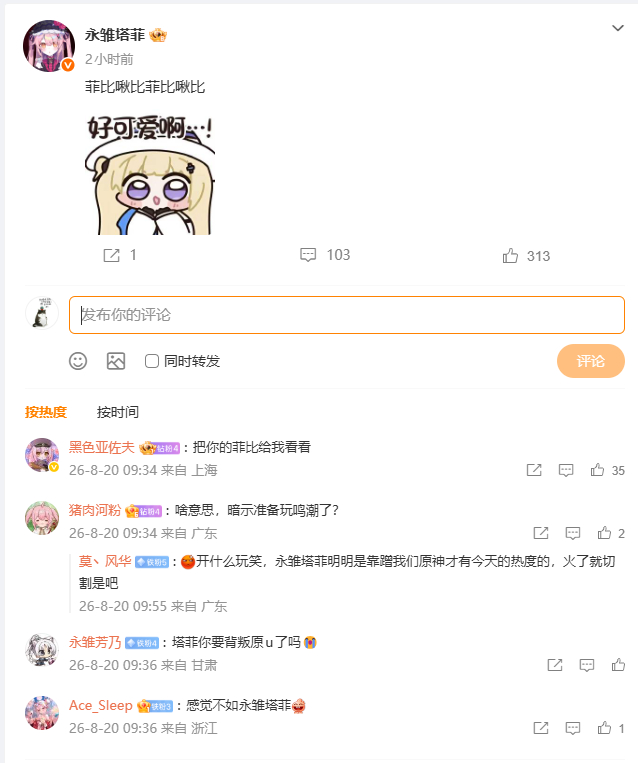Attach an image to the comment
Screen dimensions: 638x763
click(x=116, y=361)
